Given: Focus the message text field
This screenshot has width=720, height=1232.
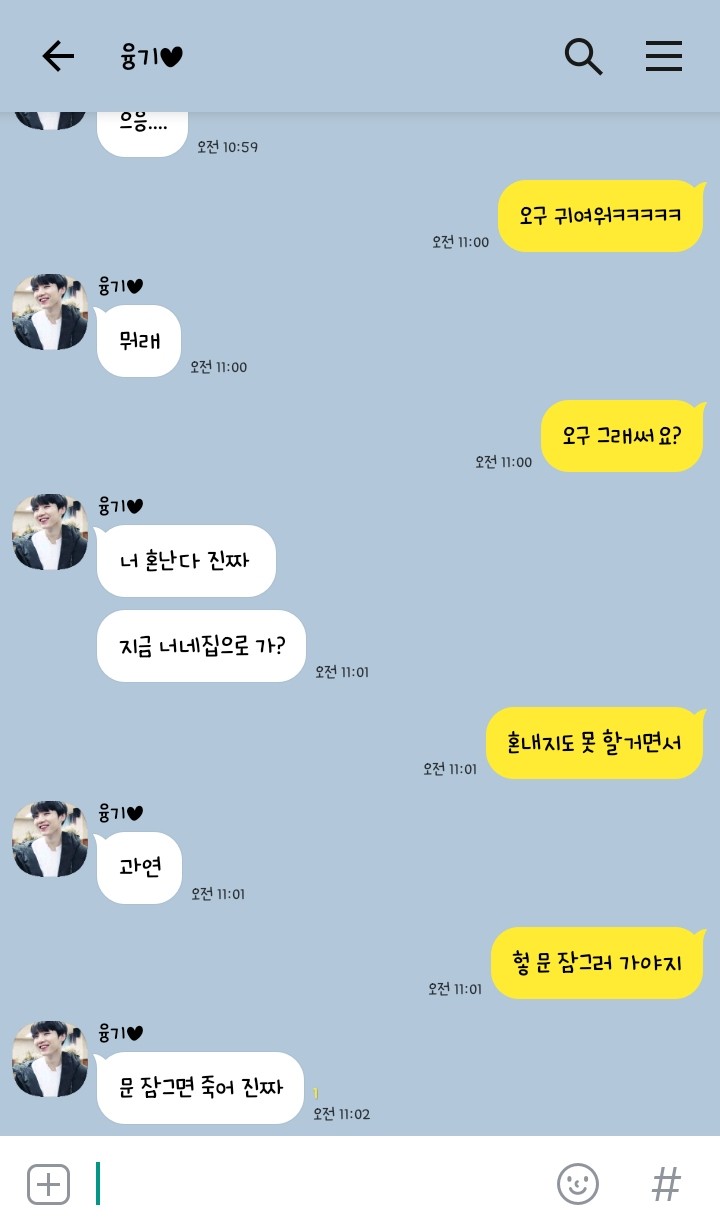Looking at the screenshot, I should (x=320, y=1184).
